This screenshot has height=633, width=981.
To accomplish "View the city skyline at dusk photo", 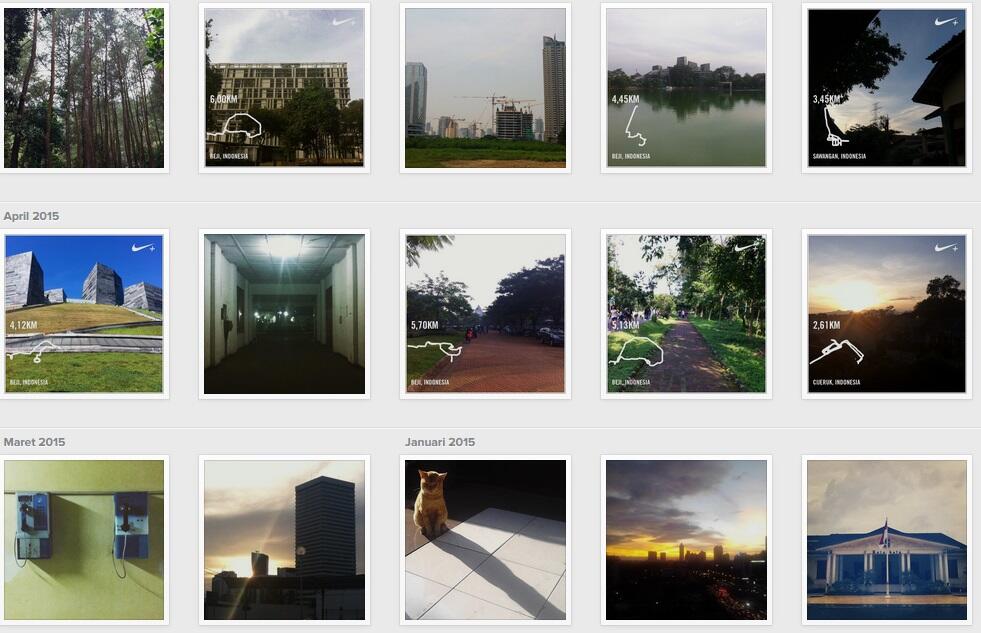I will point(686,540).
